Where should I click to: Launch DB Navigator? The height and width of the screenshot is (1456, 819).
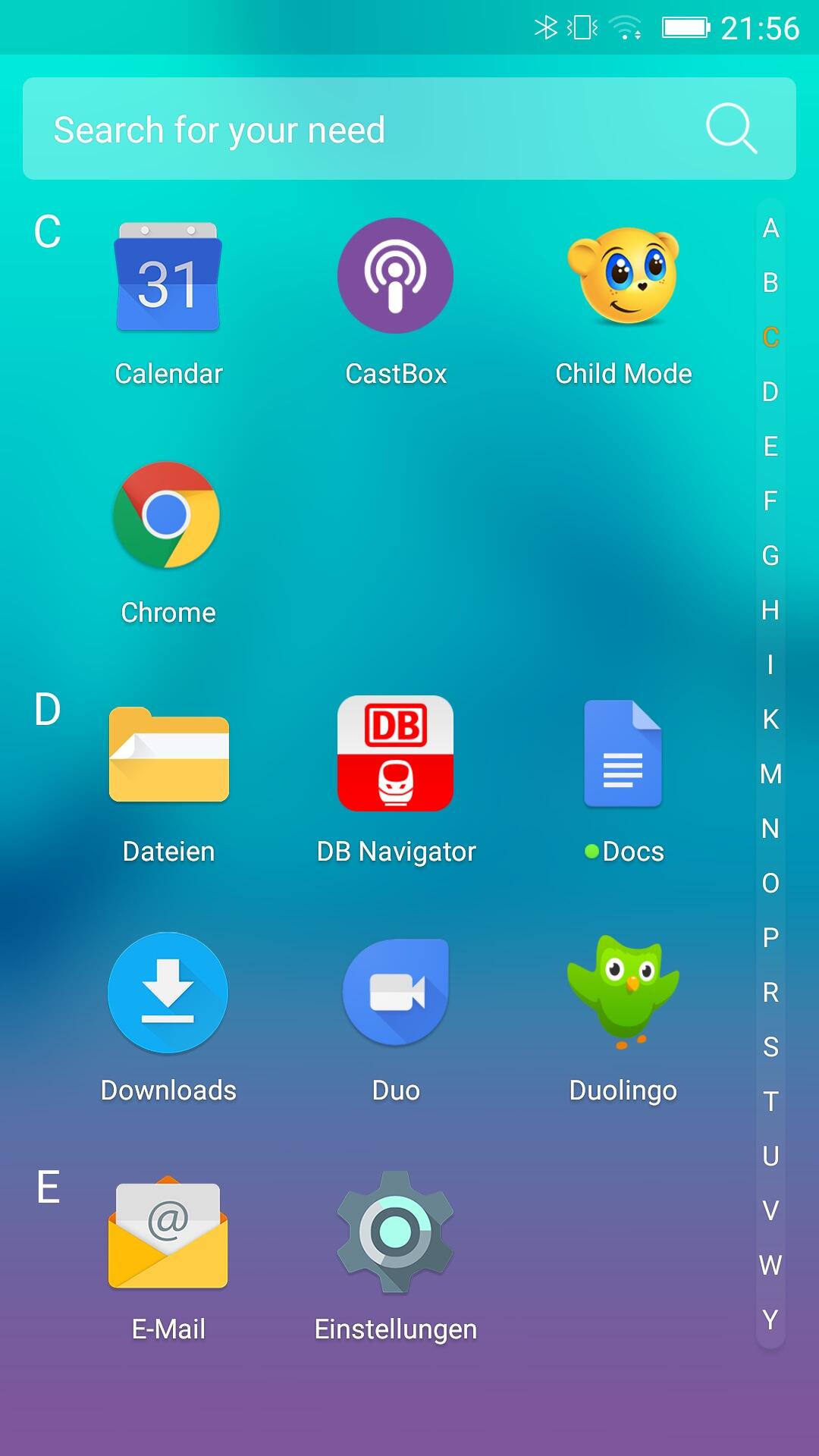tap(395, 755)
